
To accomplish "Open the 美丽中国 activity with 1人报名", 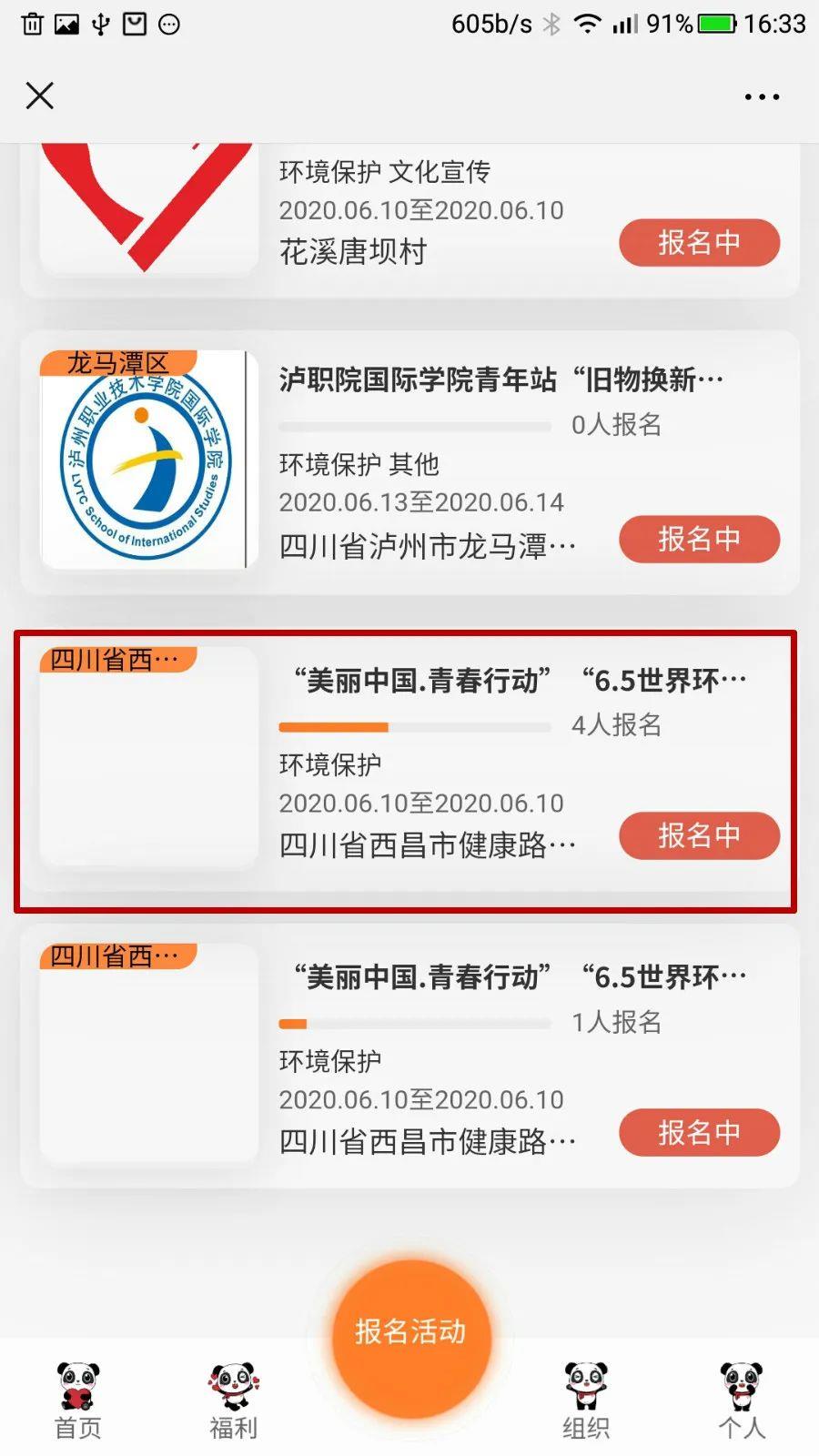I will pos(519,977).
